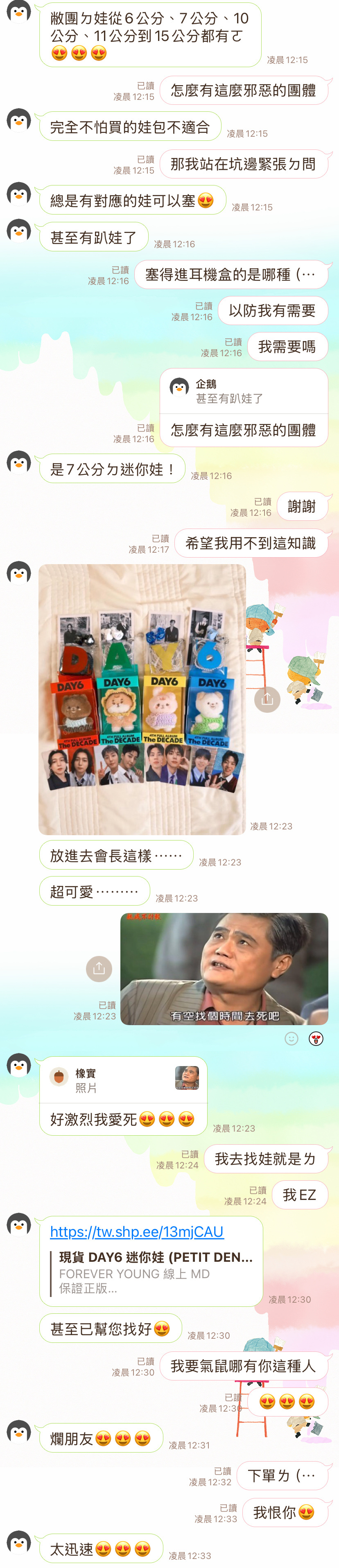Share the DAY6 dolls photo

(x=267, y=699)
